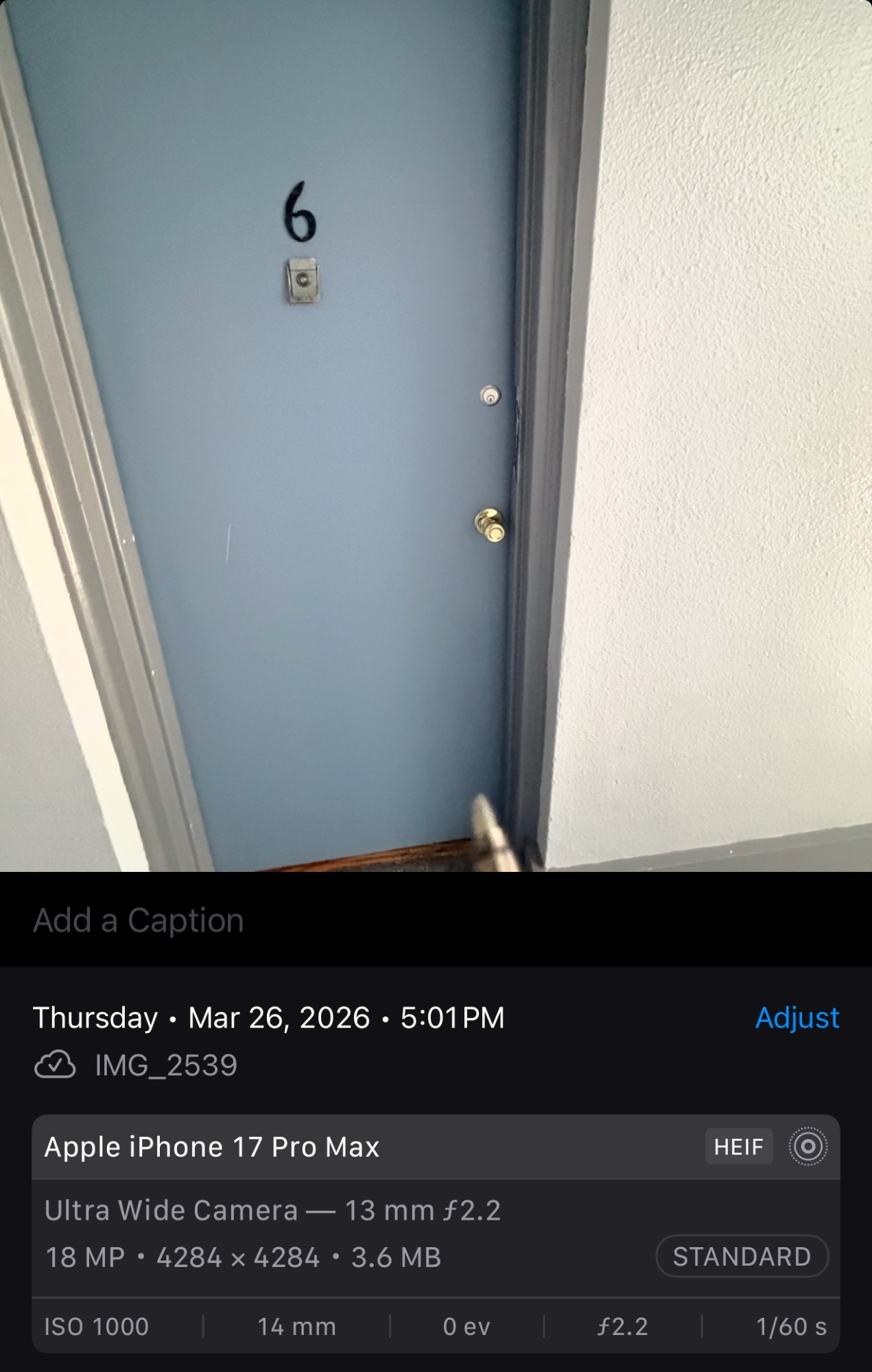Tap Adjust to change date and time
Image resolution: width=872 pixels, height=1372 pixels.
click(797, 1018)
